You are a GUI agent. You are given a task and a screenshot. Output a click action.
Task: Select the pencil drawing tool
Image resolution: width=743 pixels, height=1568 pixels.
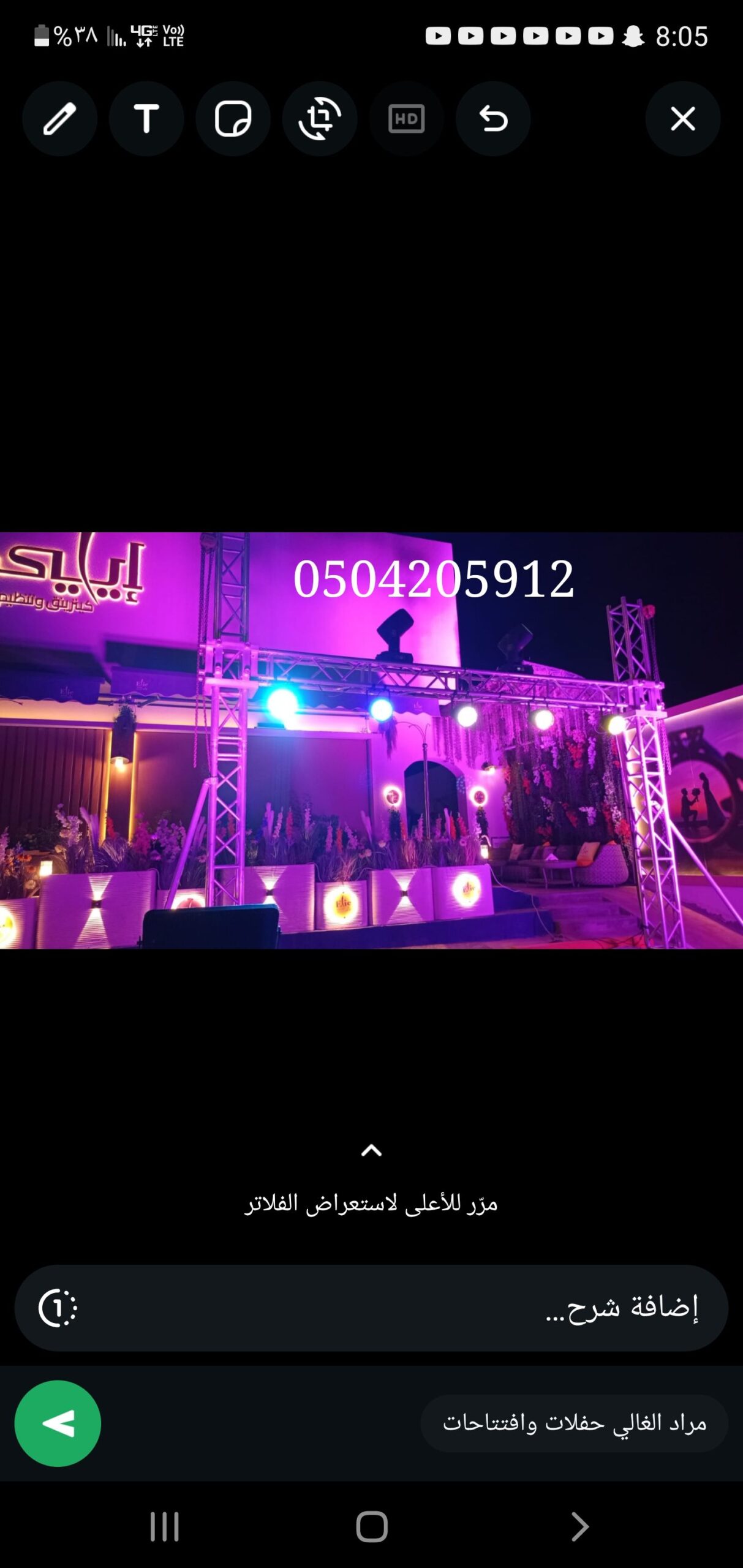tap(59, 119)
